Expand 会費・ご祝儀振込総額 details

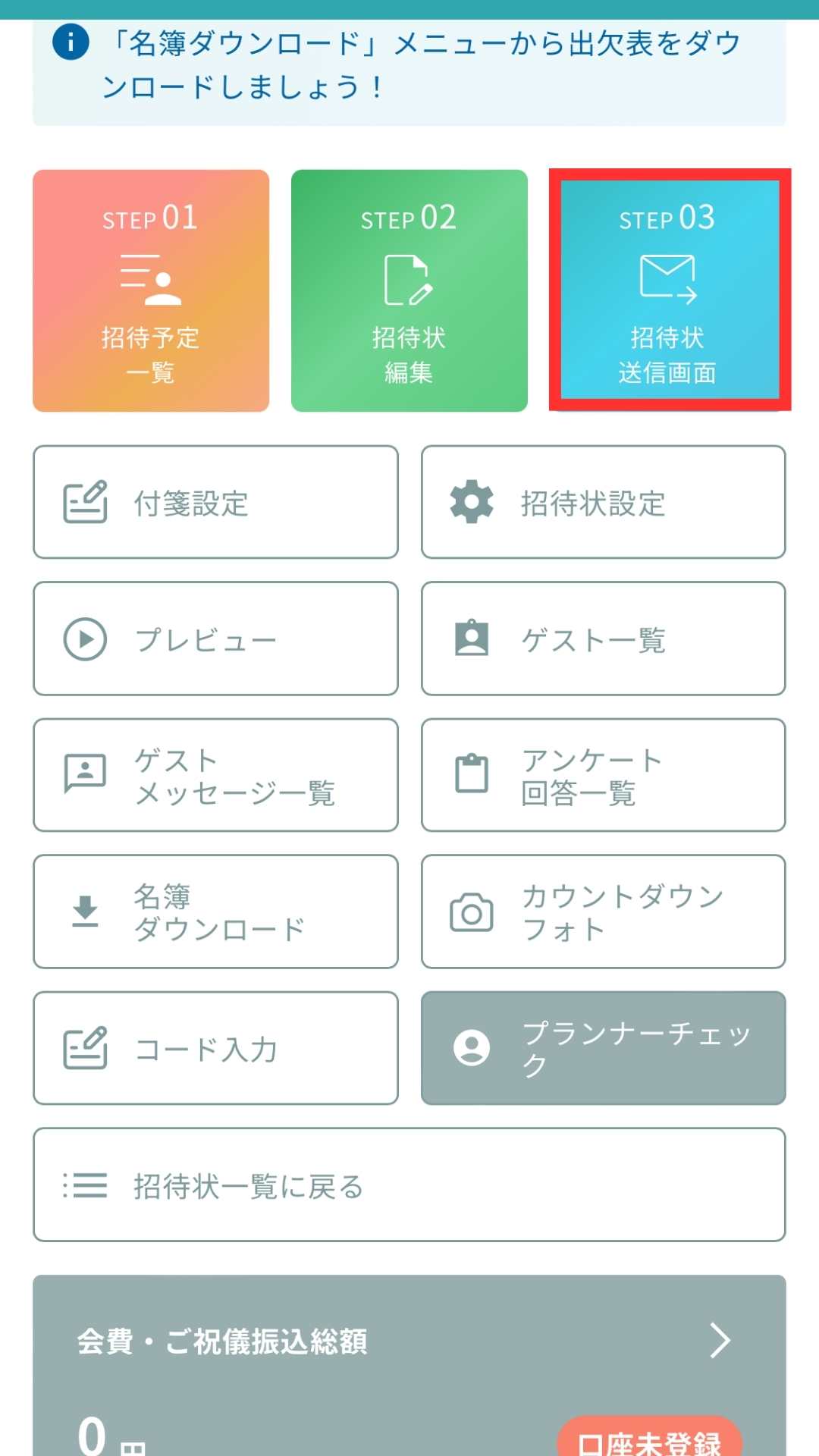(x=719, y=1341)
